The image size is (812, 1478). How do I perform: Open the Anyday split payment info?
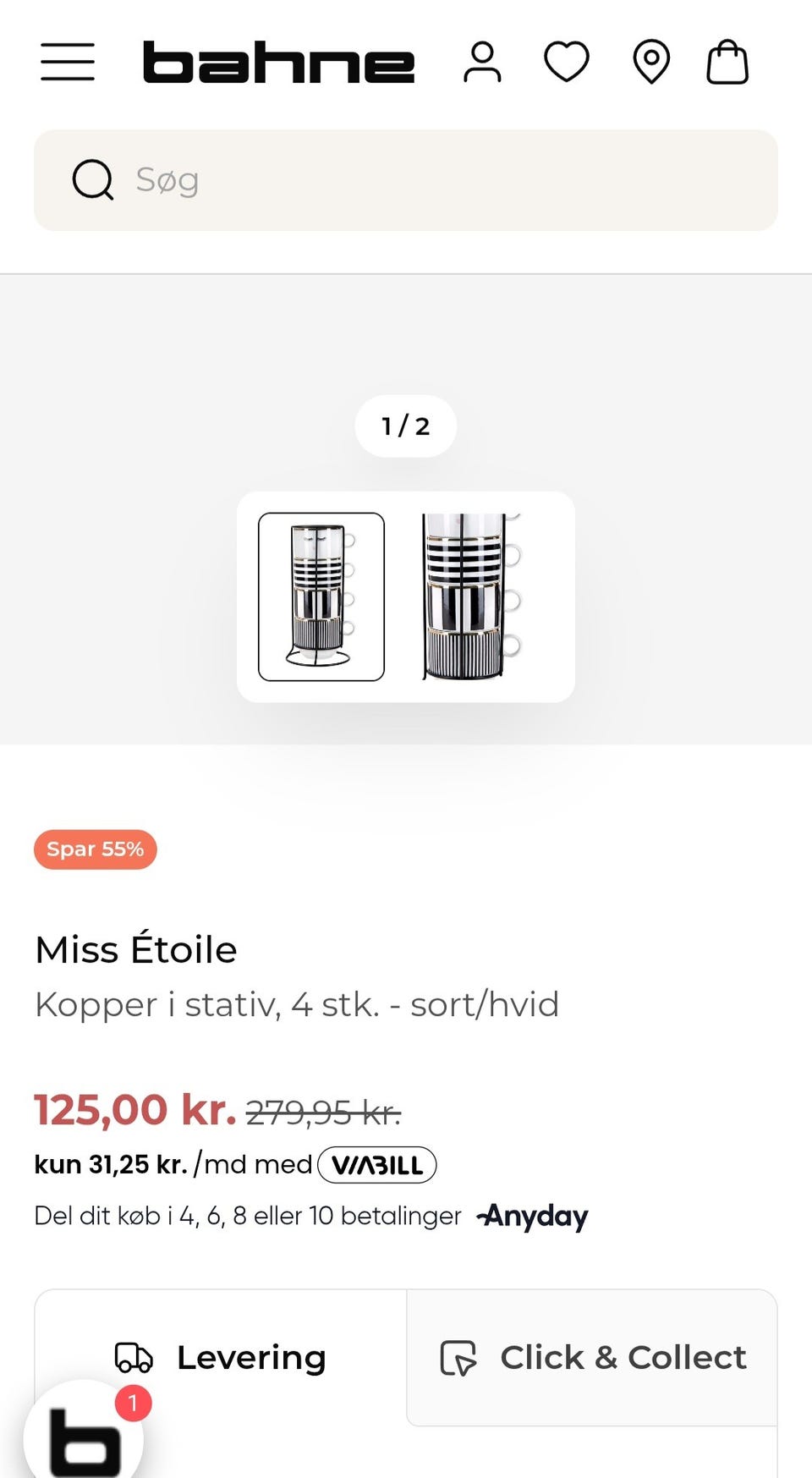(531, 1217)
